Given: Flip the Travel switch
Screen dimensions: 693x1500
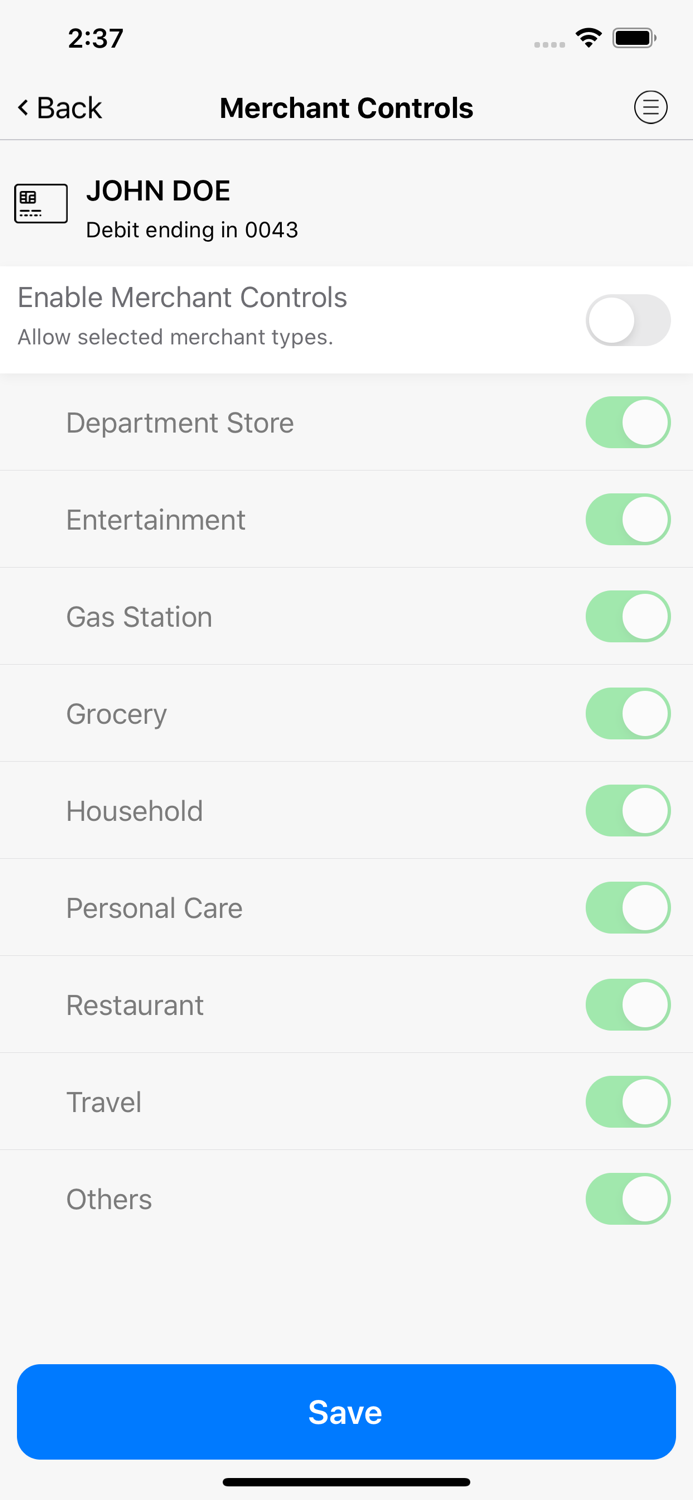Looking at the screenshot, I should pos(627,1101).
